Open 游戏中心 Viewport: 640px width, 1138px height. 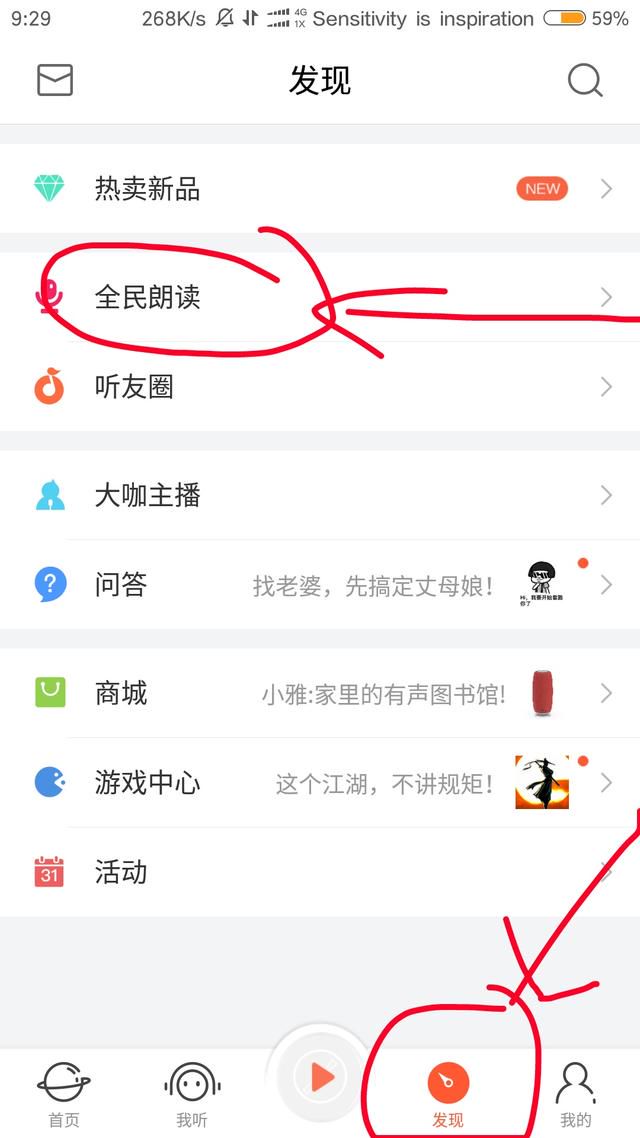(x=320, y=782)
